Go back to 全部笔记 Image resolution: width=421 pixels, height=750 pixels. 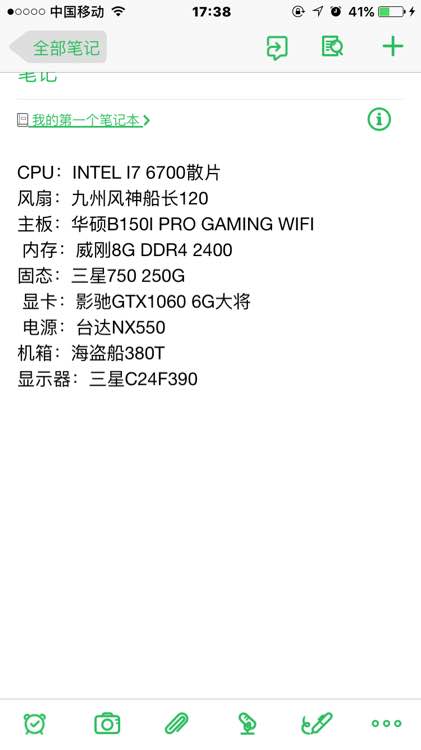click(x=58, y=47)
